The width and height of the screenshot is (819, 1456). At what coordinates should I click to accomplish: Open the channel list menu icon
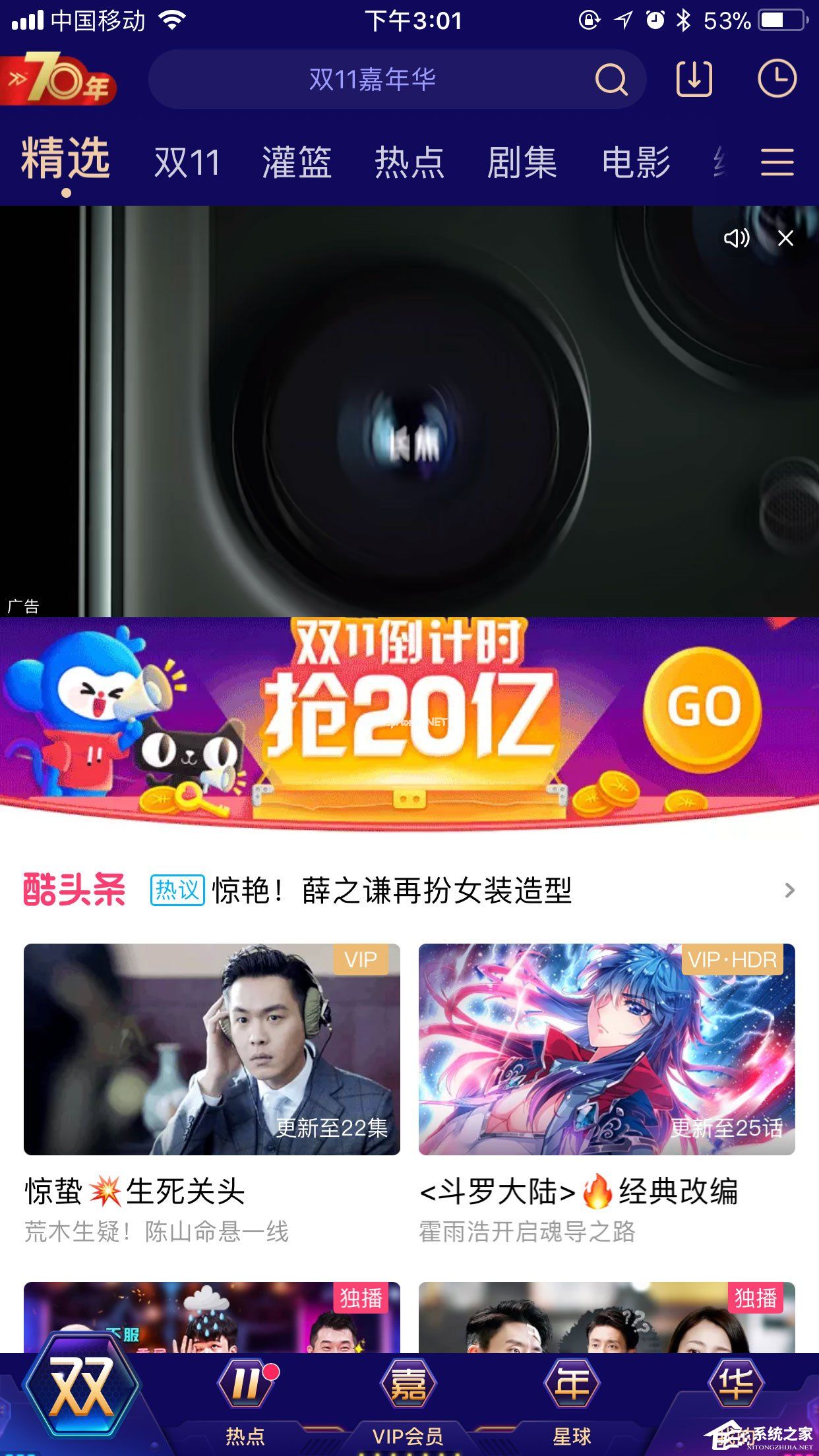coord(777,162)
